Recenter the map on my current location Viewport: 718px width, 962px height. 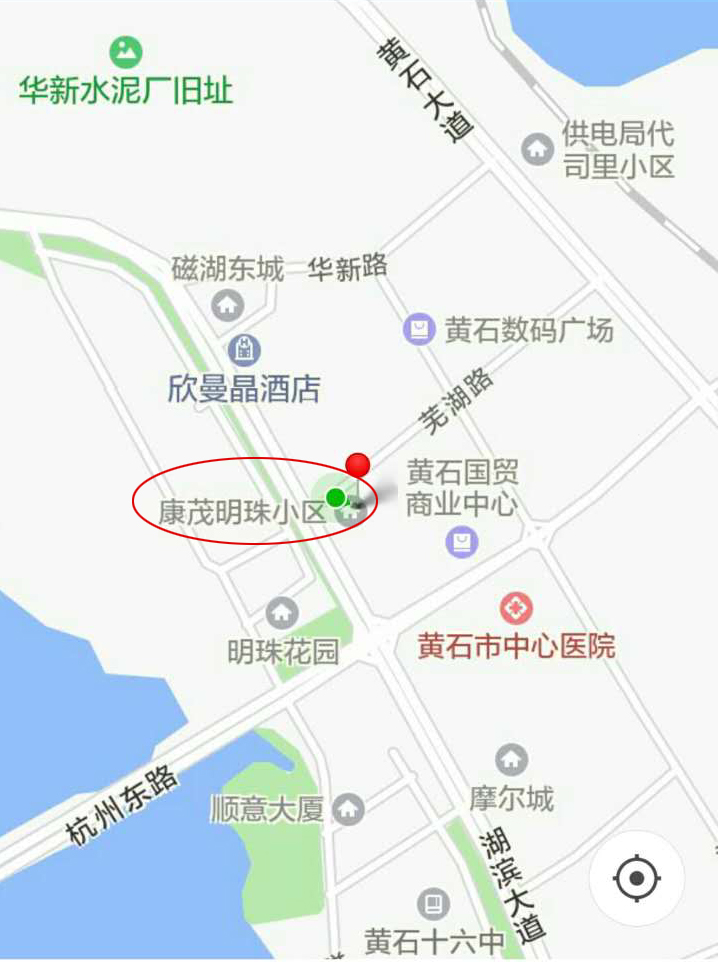coord(636,879)
